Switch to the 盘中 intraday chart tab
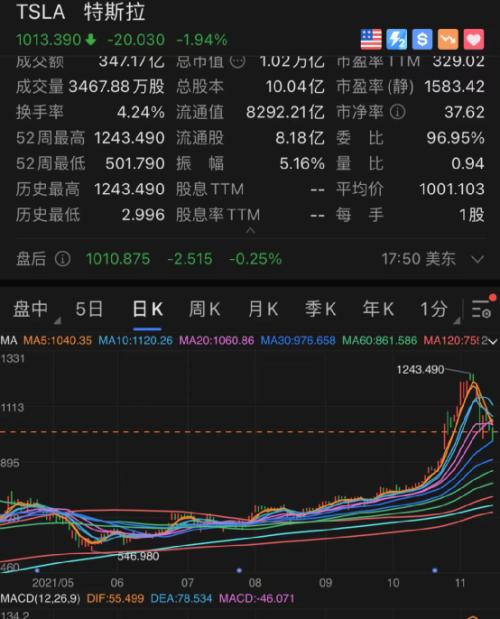Screen dimensions: 500x619 [30, 309]
